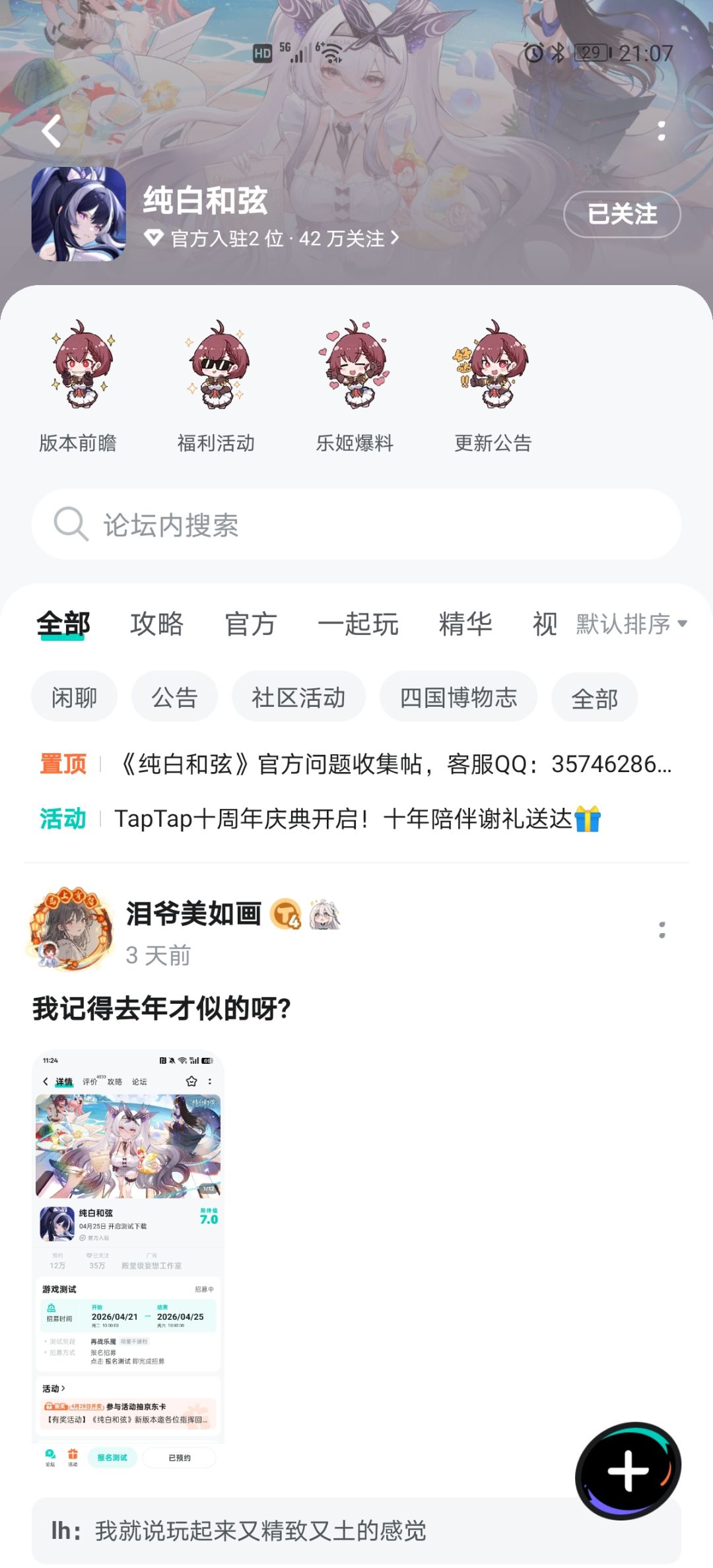Create a new post with the plus button

628,1470
